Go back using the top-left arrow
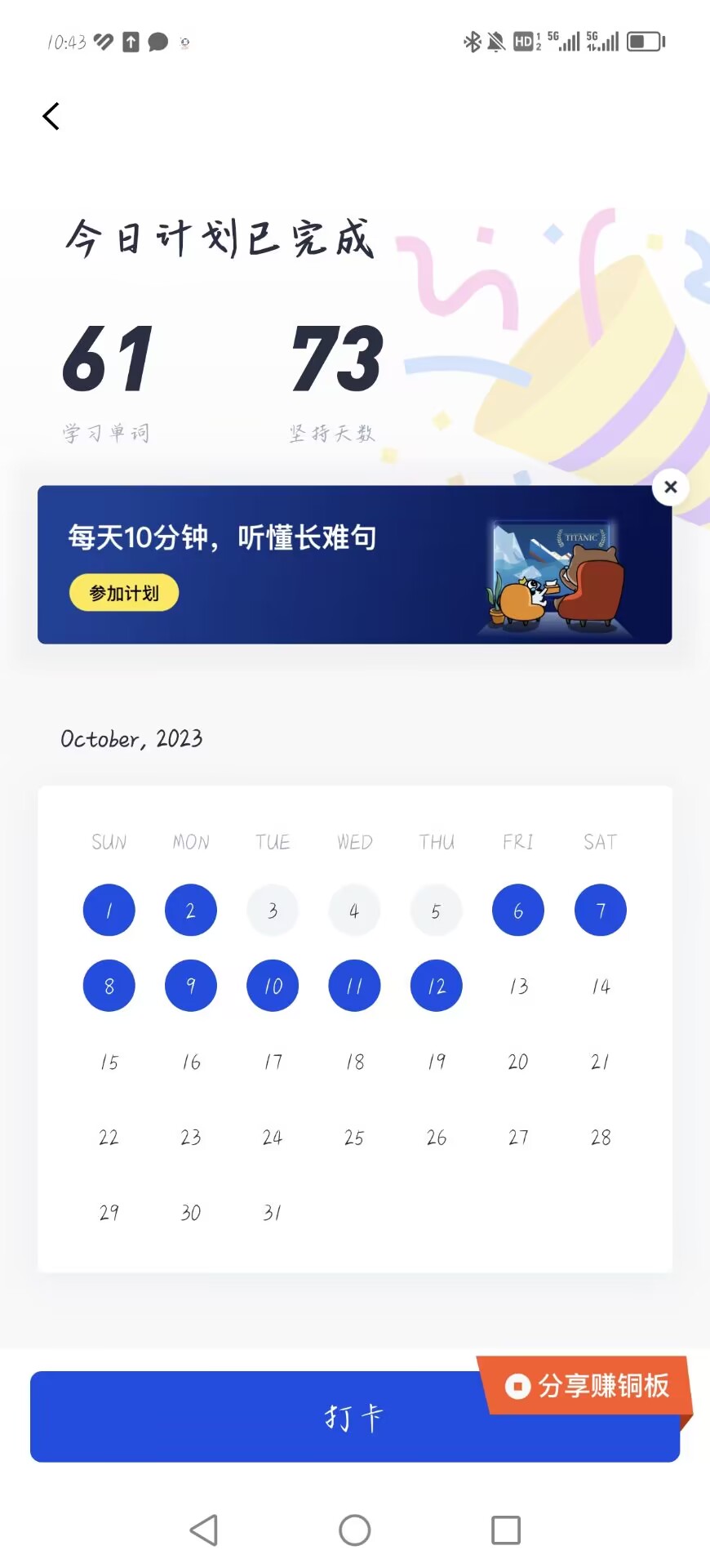The image size is (710, 1568). (x=51, y=116)
